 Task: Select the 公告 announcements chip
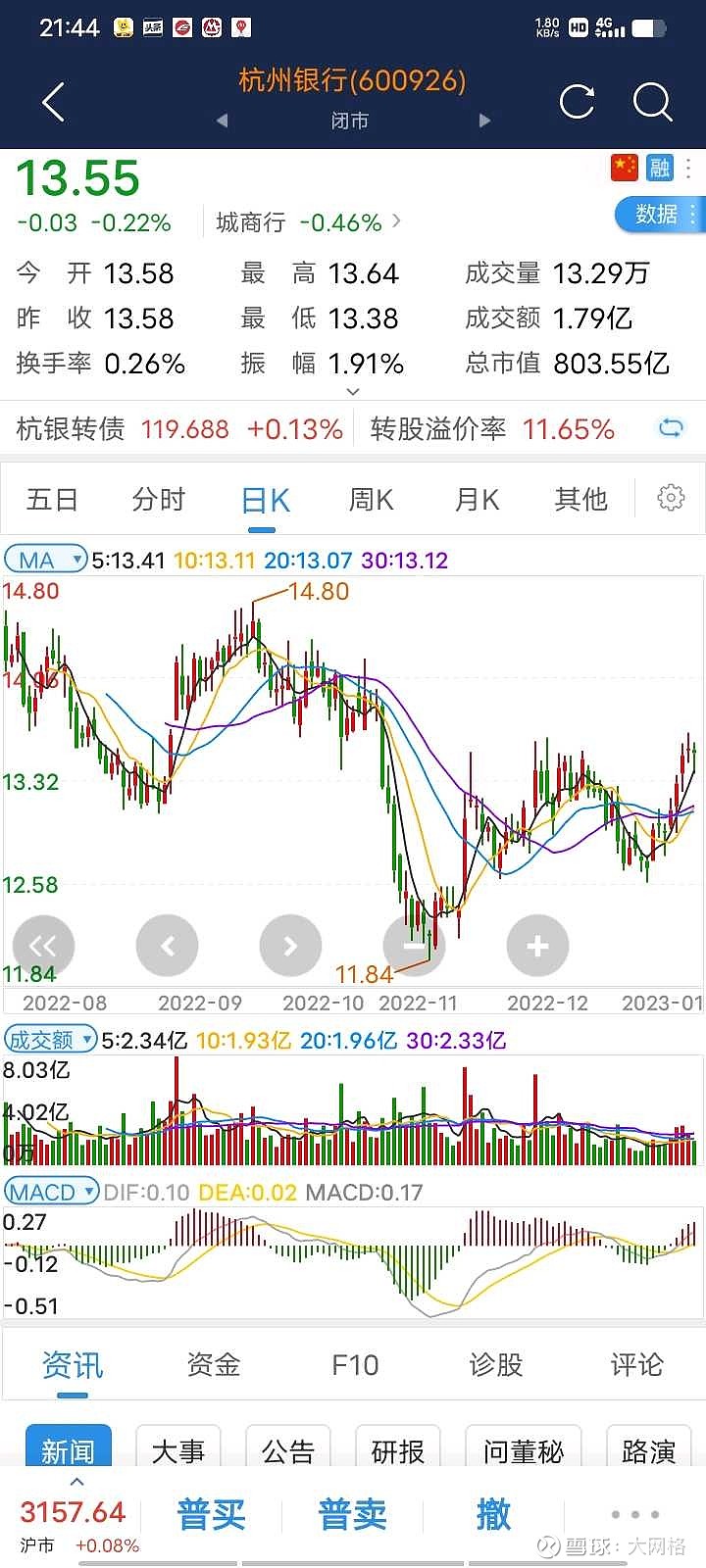tap(288, 1450)
